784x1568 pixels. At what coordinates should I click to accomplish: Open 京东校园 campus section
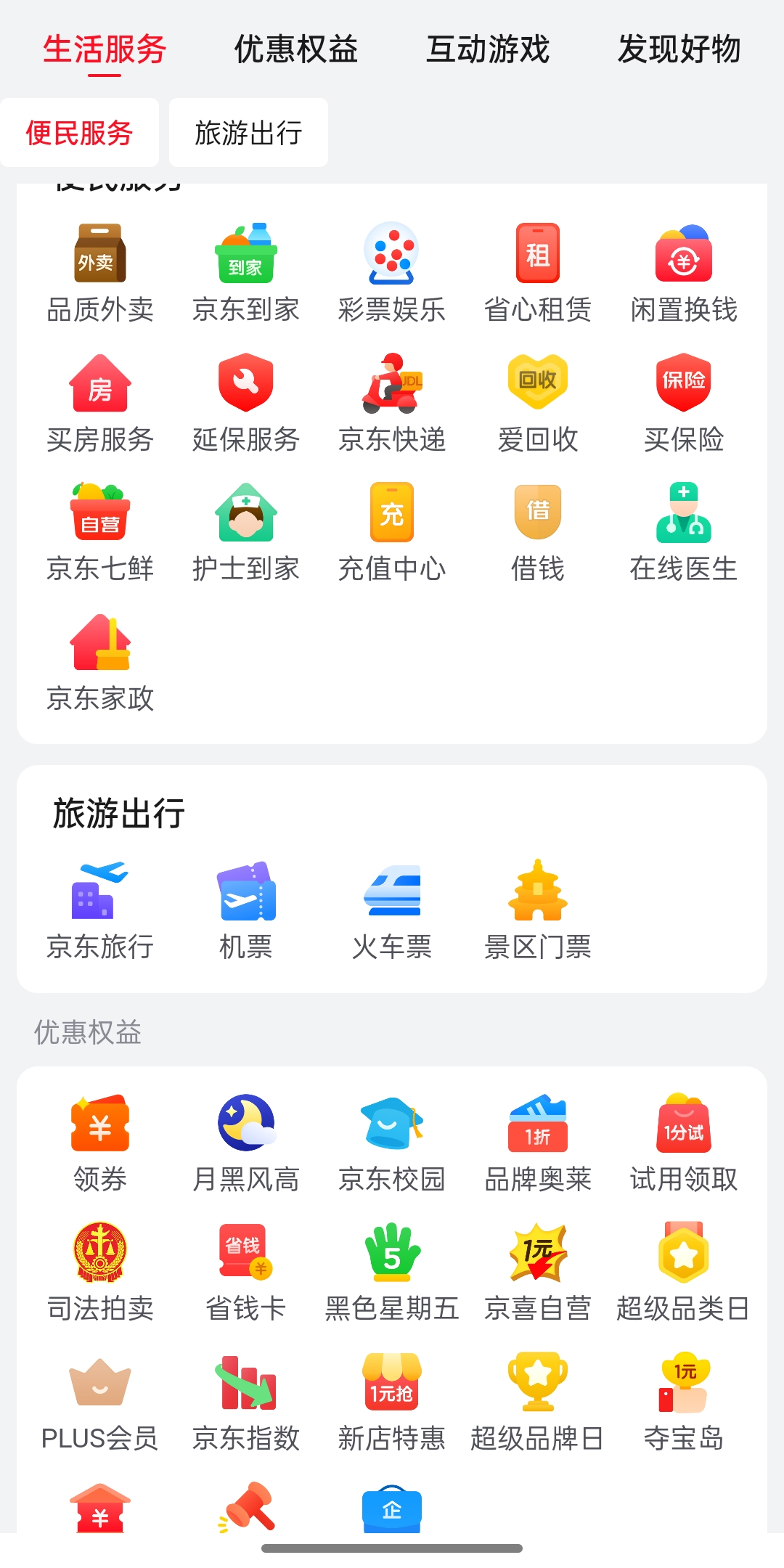(x=392, y=1143)
